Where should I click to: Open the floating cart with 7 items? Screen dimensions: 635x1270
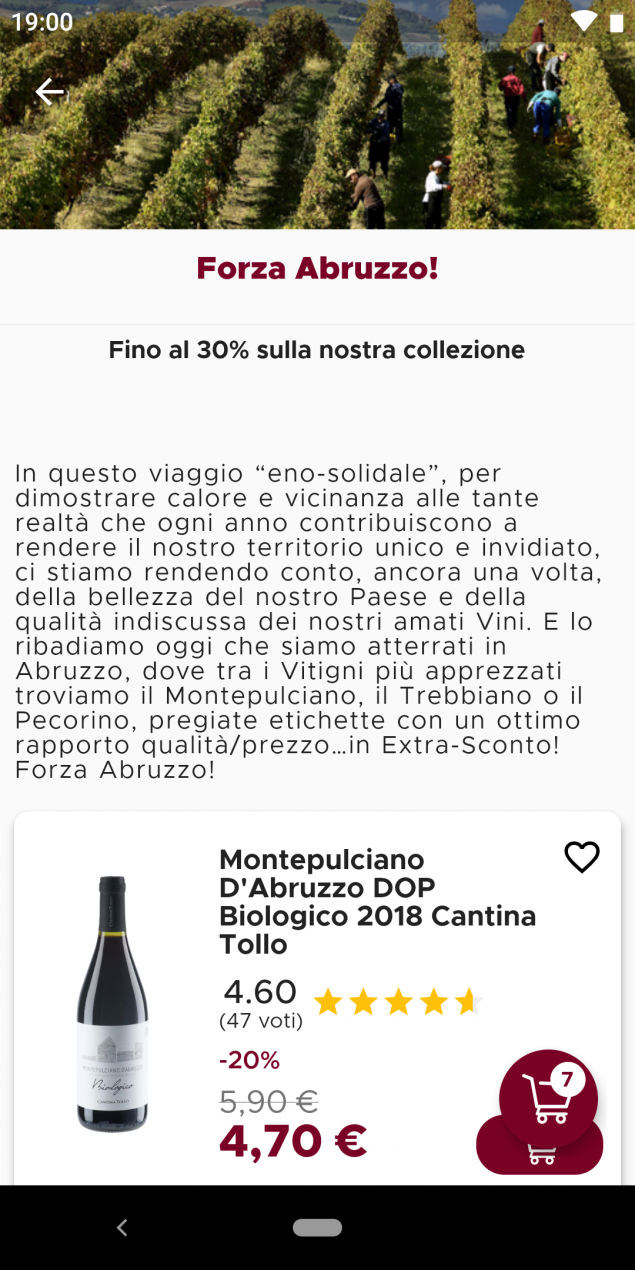click(547, 1098)
